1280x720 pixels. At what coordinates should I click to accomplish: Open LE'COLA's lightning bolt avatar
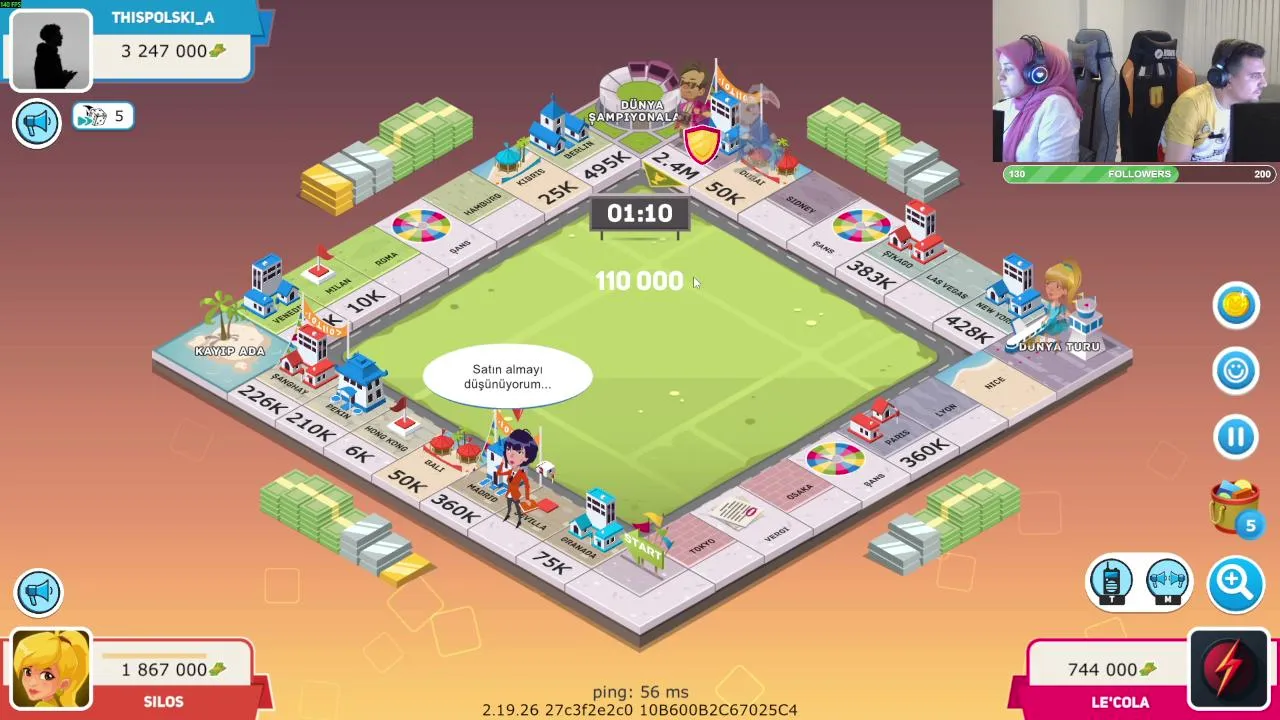tap(1229, 669)
